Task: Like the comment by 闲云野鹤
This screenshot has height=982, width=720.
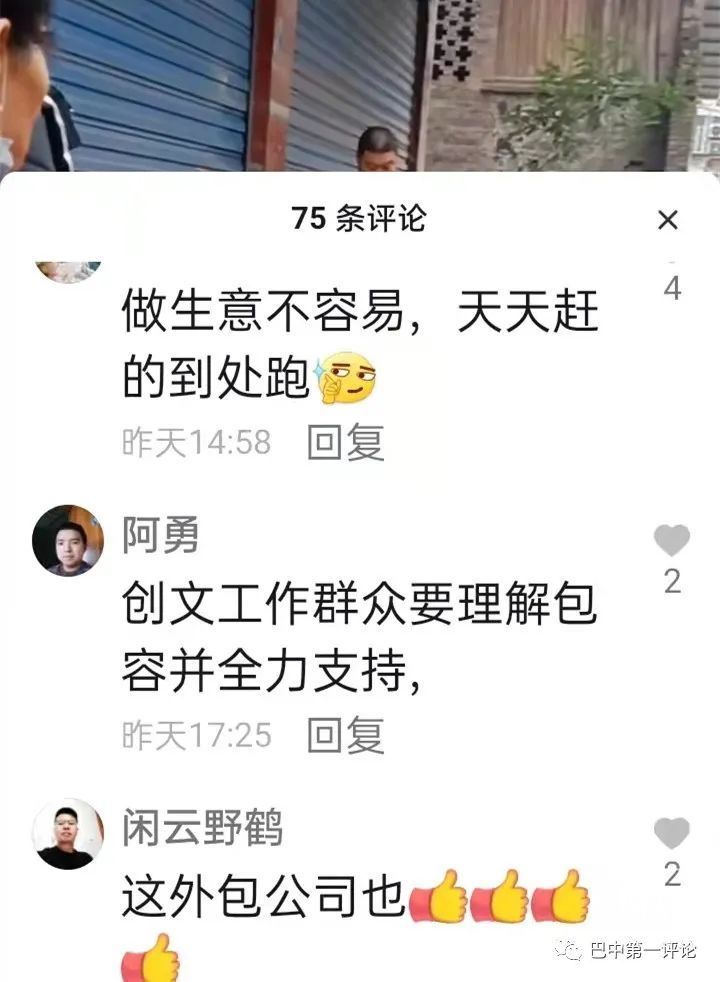Action: pyautogui.click(x=671, y=834)
